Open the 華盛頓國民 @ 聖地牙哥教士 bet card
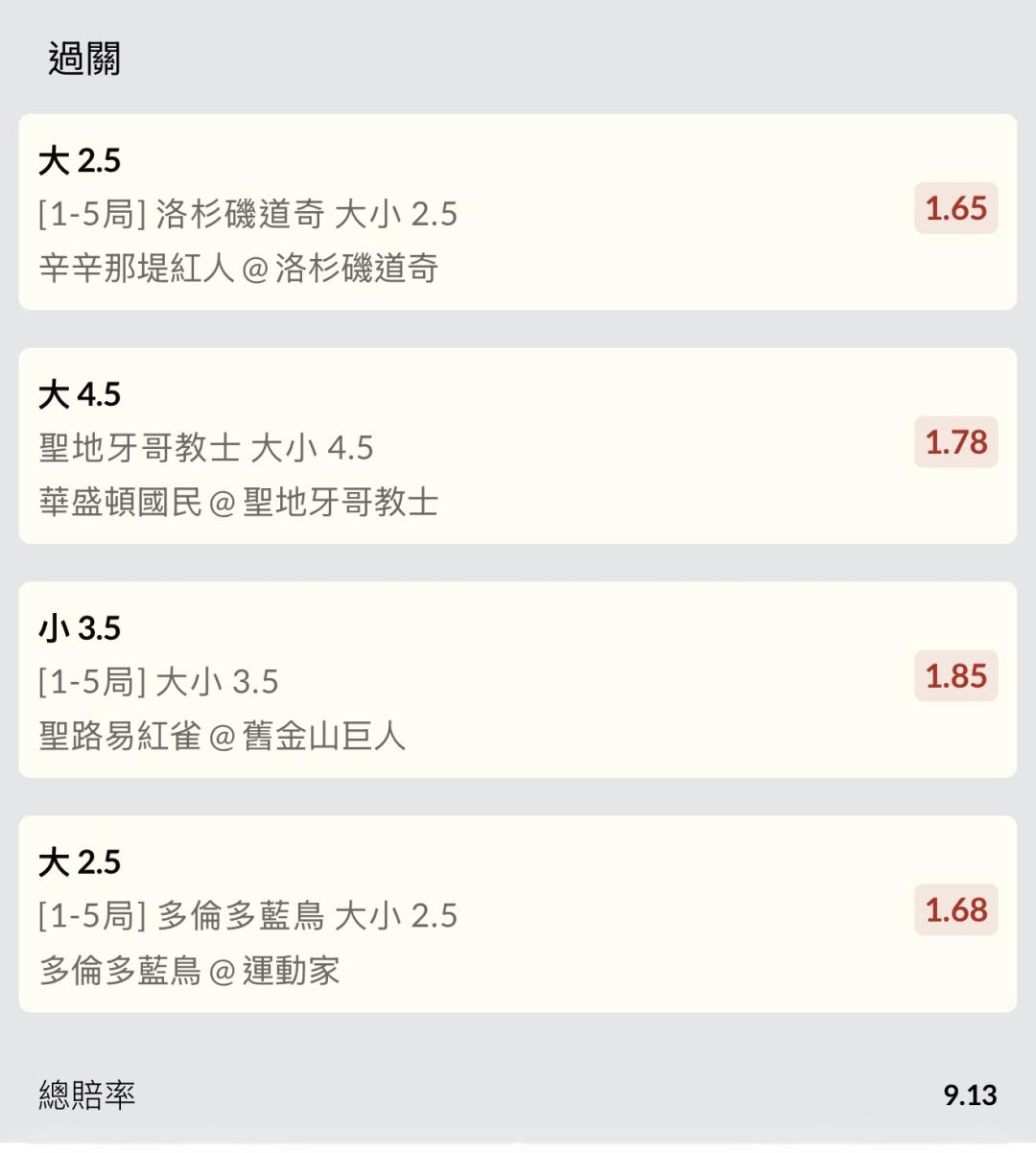Viewport: 1036px width, 1153px height. tap(518, 446)
